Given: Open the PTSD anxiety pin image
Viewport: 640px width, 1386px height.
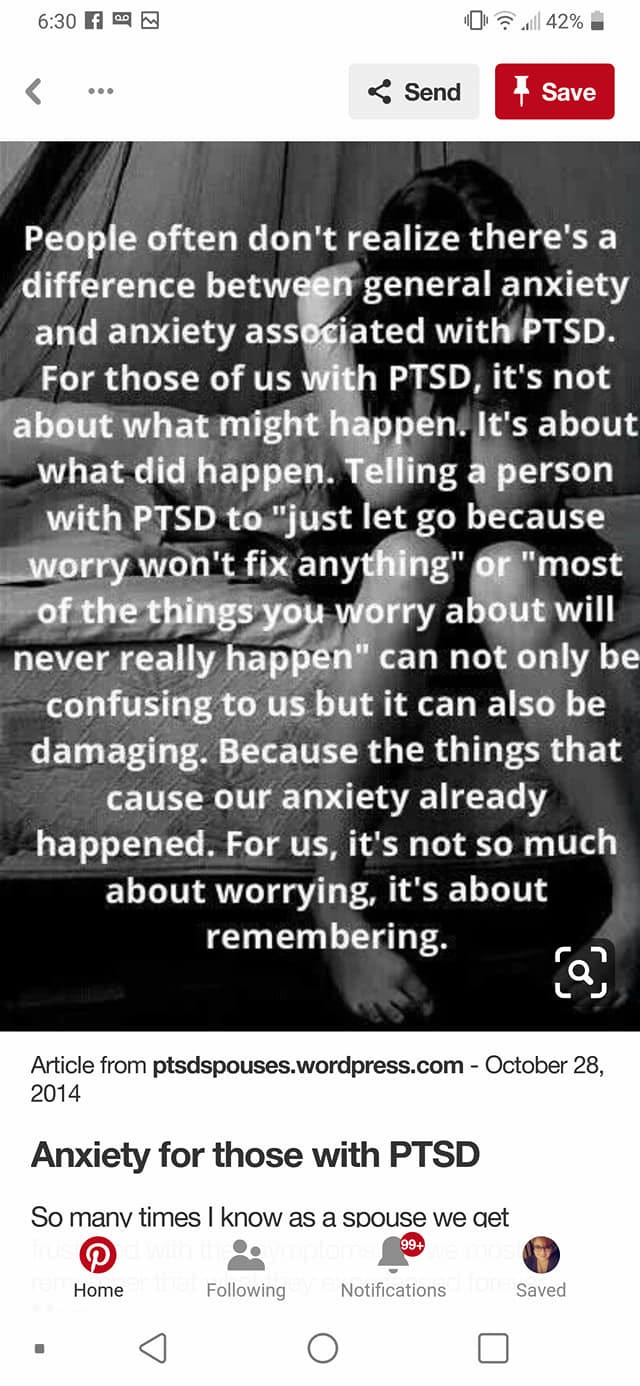Looking at the screenshot, I should click(320, 586).
